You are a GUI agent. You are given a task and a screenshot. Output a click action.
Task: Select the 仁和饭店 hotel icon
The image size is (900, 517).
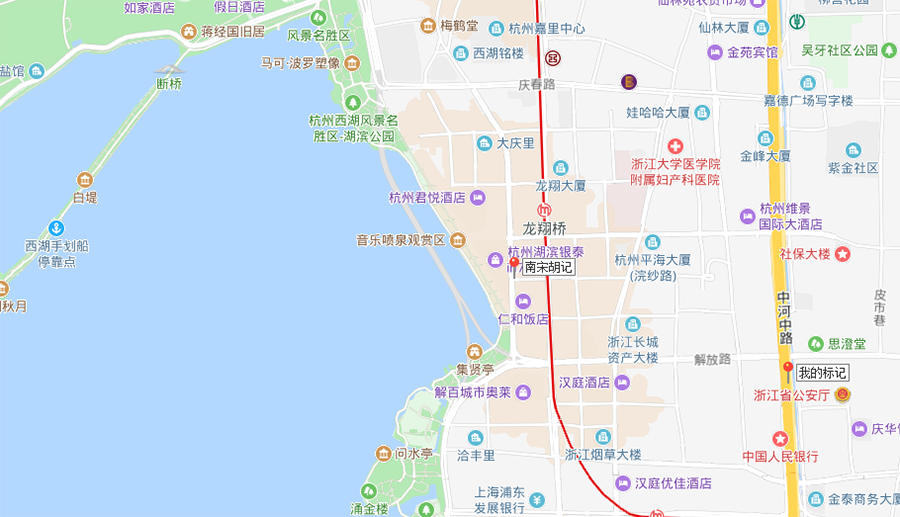pyautogui.click(x=522, y=301)
